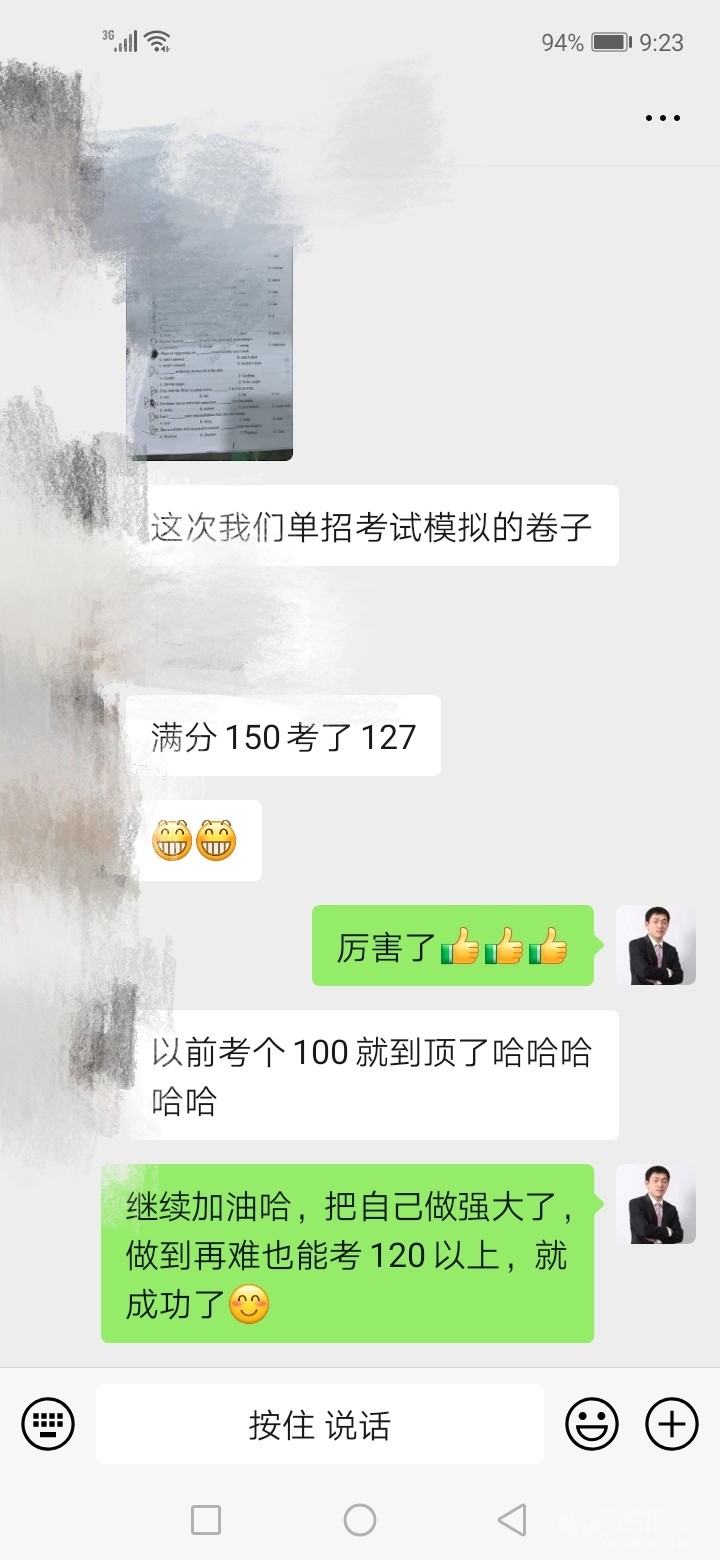The image size is (720, 1560).
Task: Open sender's avatar next to 继续加油哈 message
Action: pyautogui.click(x=656, y=1204)
